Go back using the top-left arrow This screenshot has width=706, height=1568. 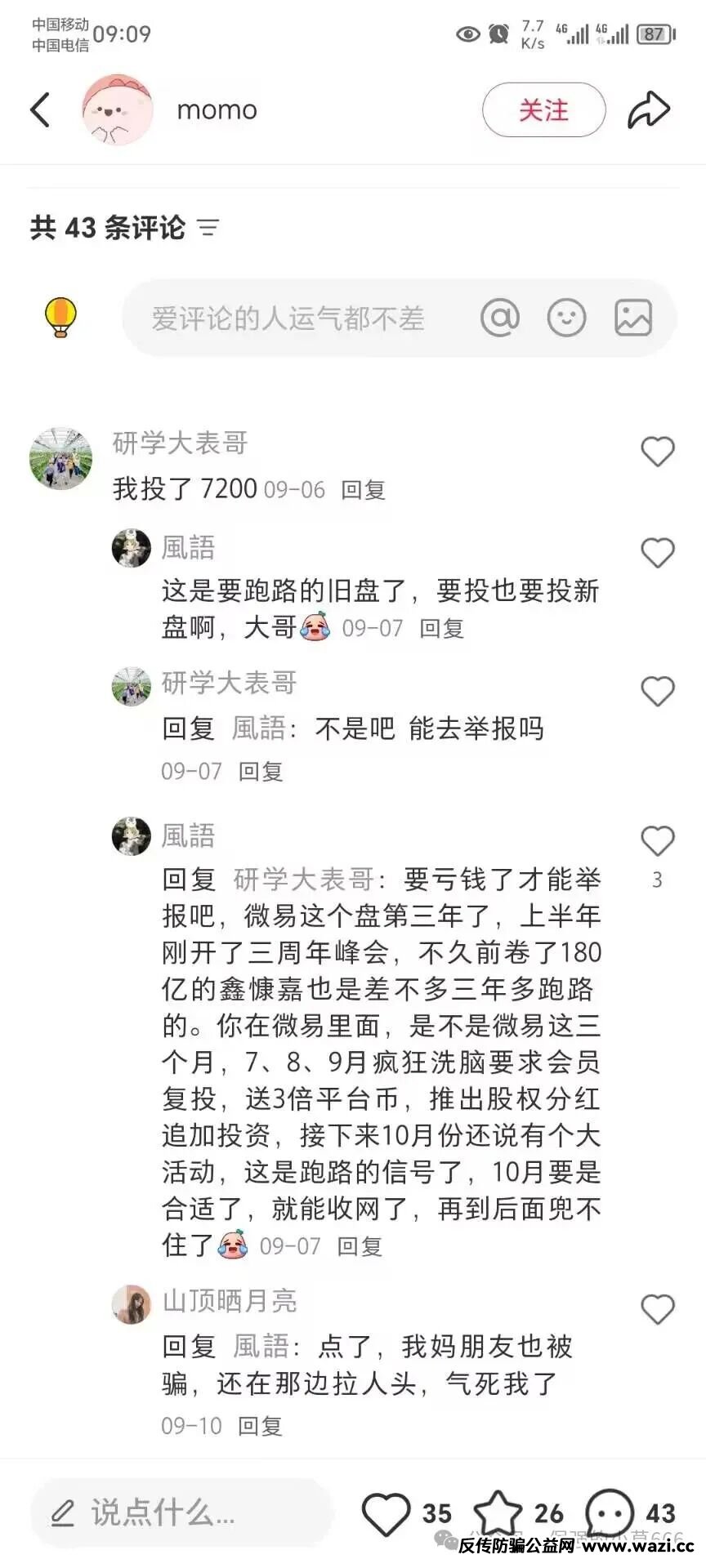pos(40,110)
